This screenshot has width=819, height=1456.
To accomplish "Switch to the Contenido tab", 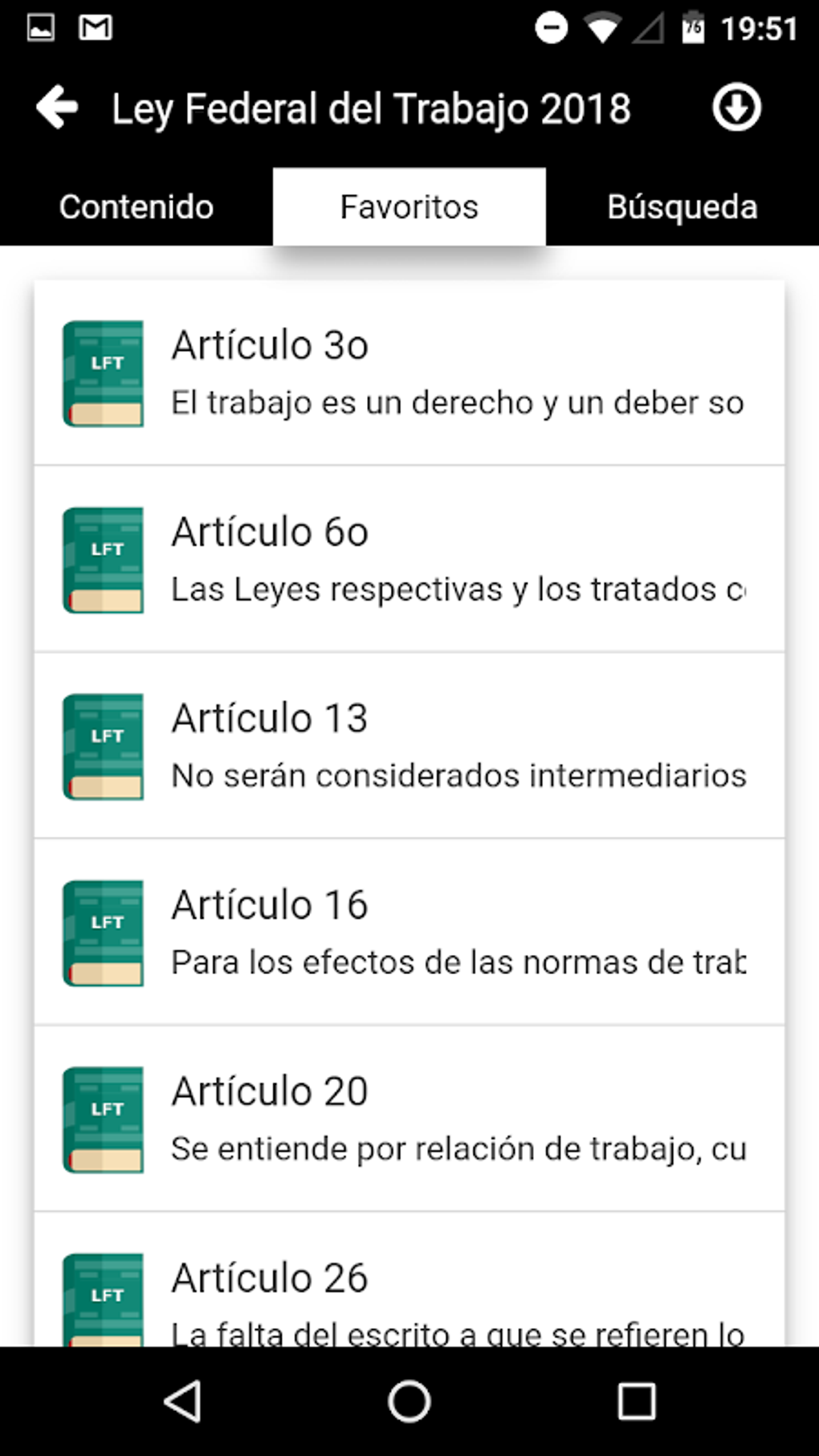I will click(136, 206).
